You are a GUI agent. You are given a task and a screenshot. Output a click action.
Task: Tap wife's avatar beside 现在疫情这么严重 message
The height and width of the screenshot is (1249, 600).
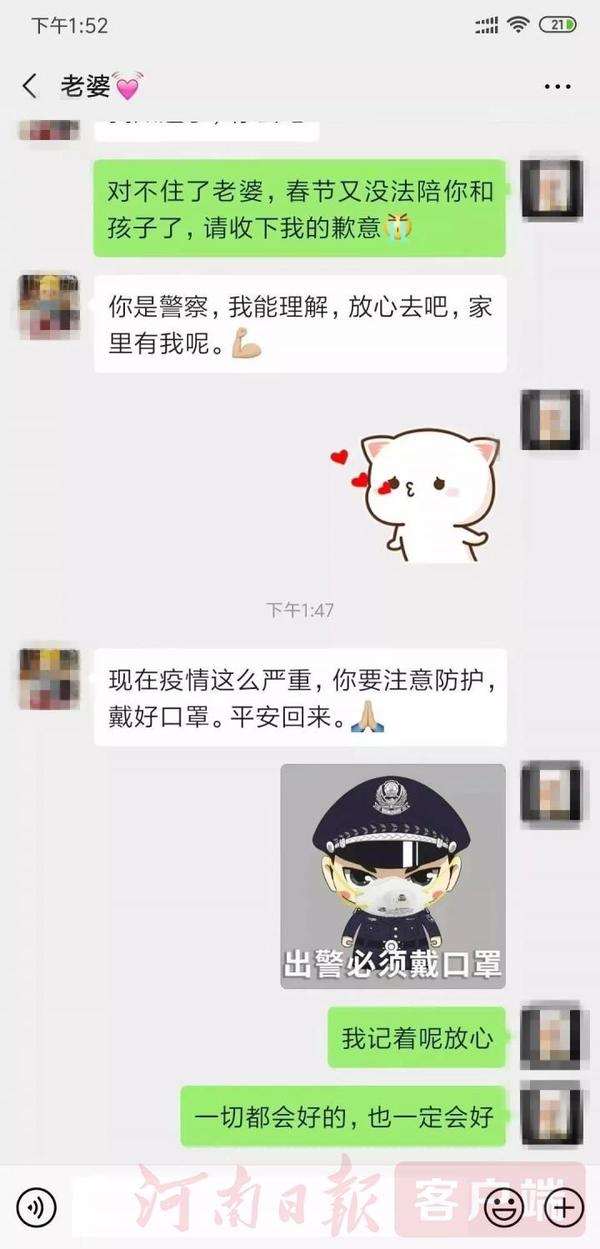(49, 679)
